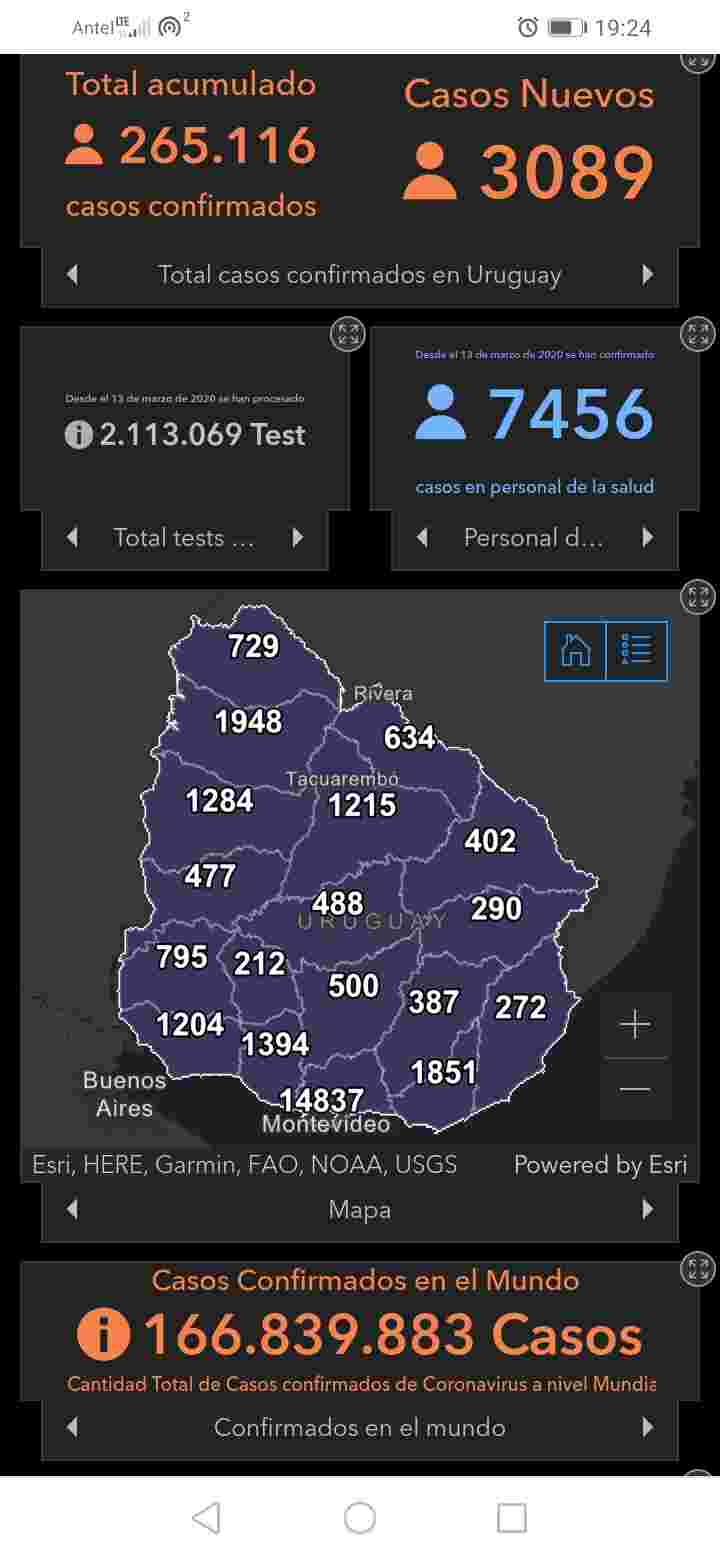Show next Personal de la salud panel
720x1560 pixels.
point(648,538)
